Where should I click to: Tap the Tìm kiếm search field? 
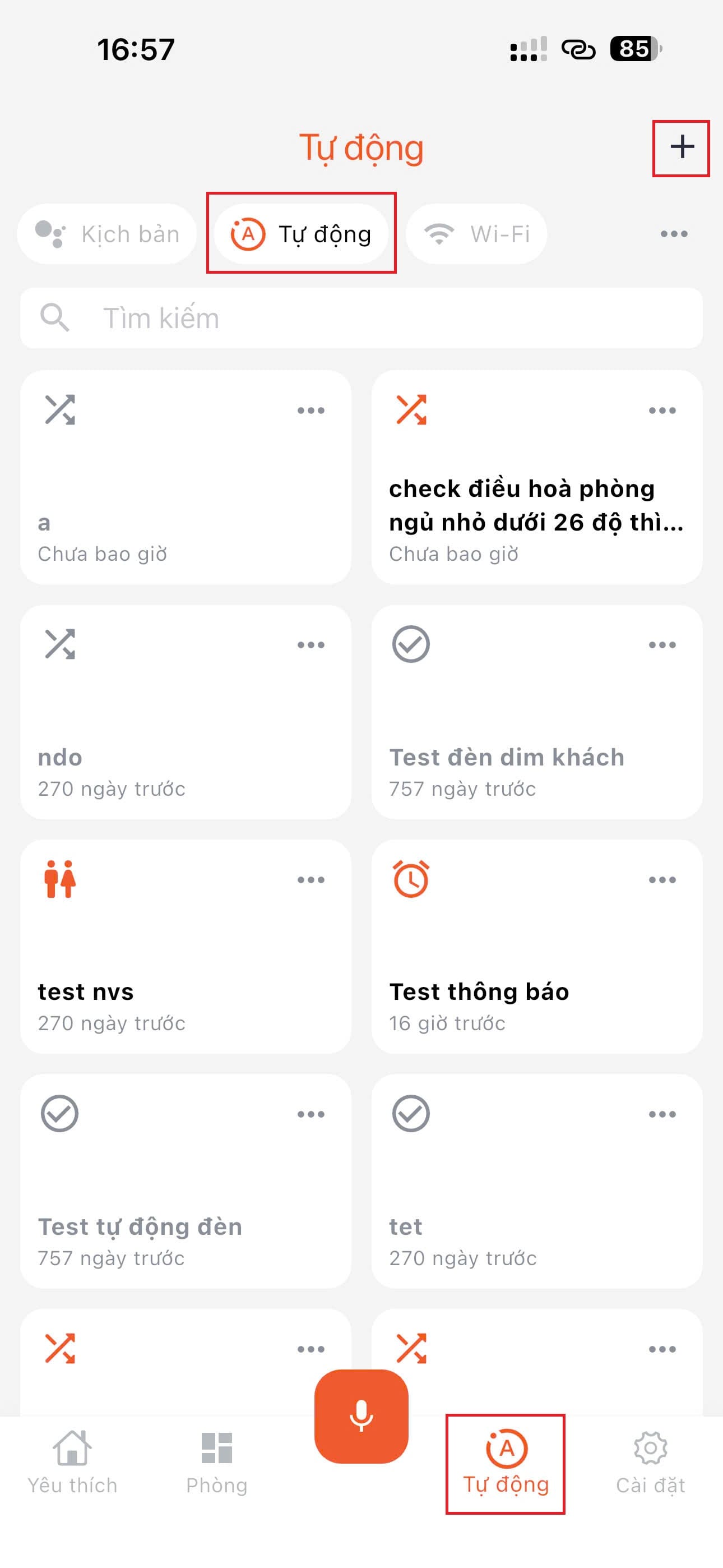(361, 318)
